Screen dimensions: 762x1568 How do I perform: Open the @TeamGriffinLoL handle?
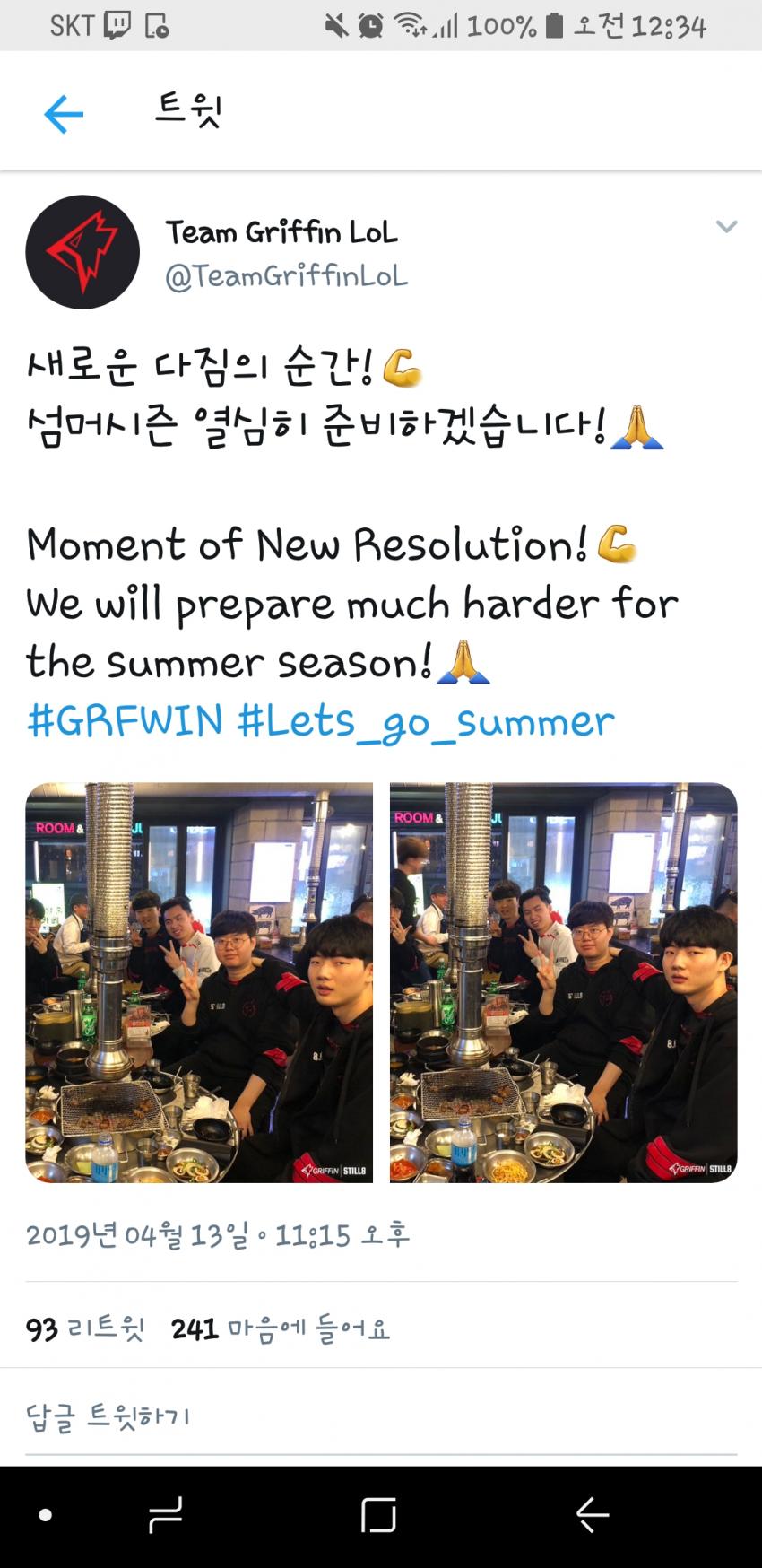pyautogui.click(x=286, y=275)
